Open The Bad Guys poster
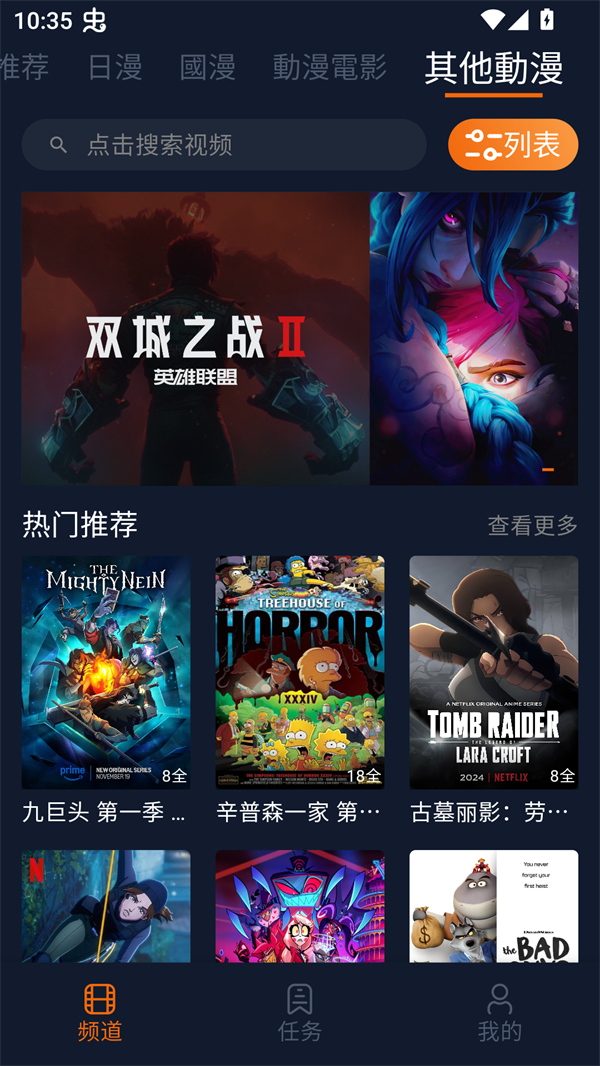 [x=493, y=906]
